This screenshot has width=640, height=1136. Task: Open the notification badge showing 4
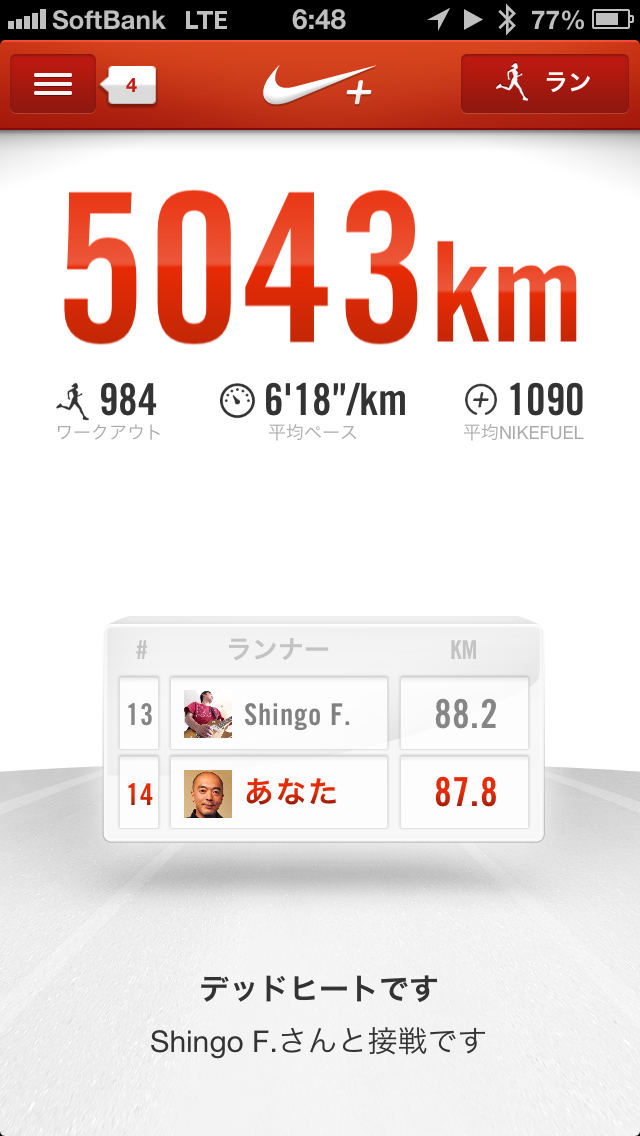pos(131,86)
